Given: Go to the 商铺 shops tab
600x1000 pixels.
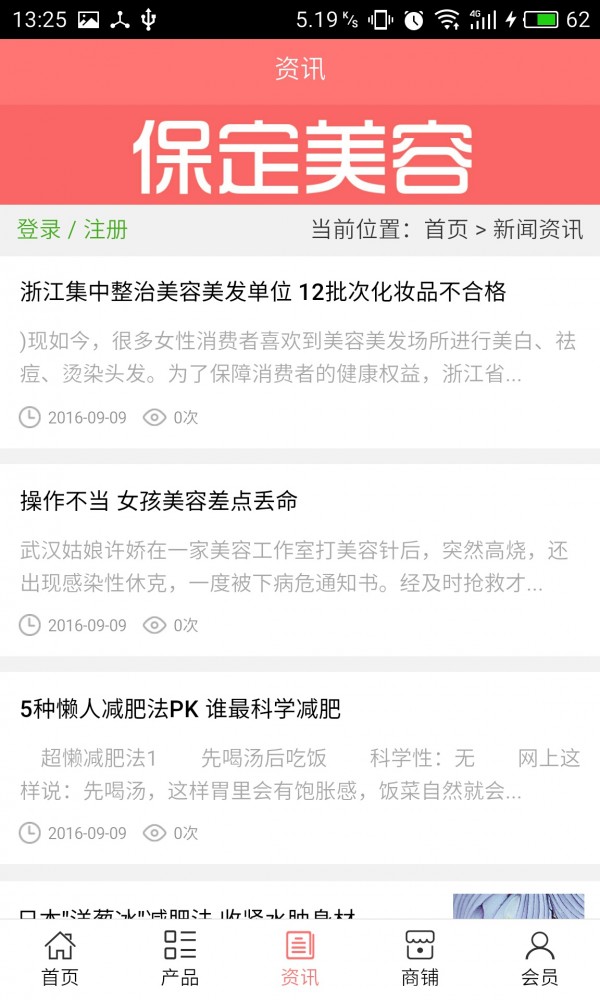Looking at the screenshot, I should [x=420, y=958].
